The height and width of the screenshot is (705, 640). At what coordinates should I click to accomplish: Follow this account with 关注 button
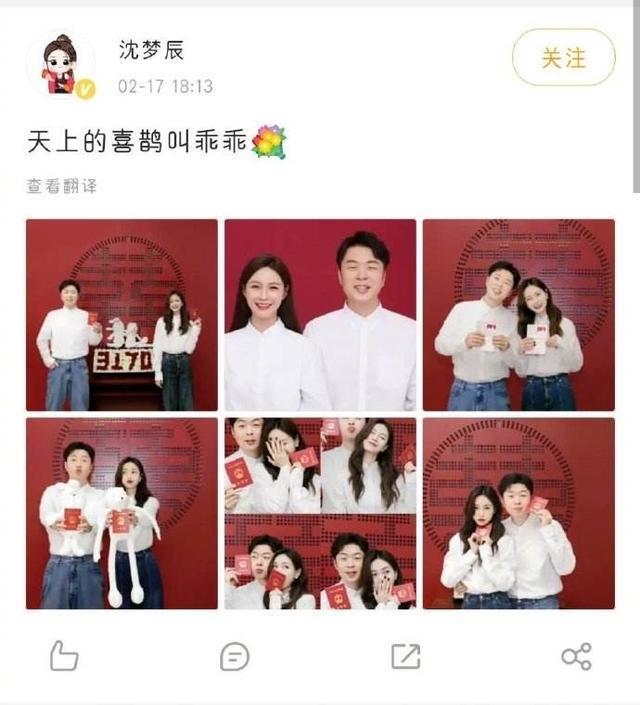click(x=563, y=58)
